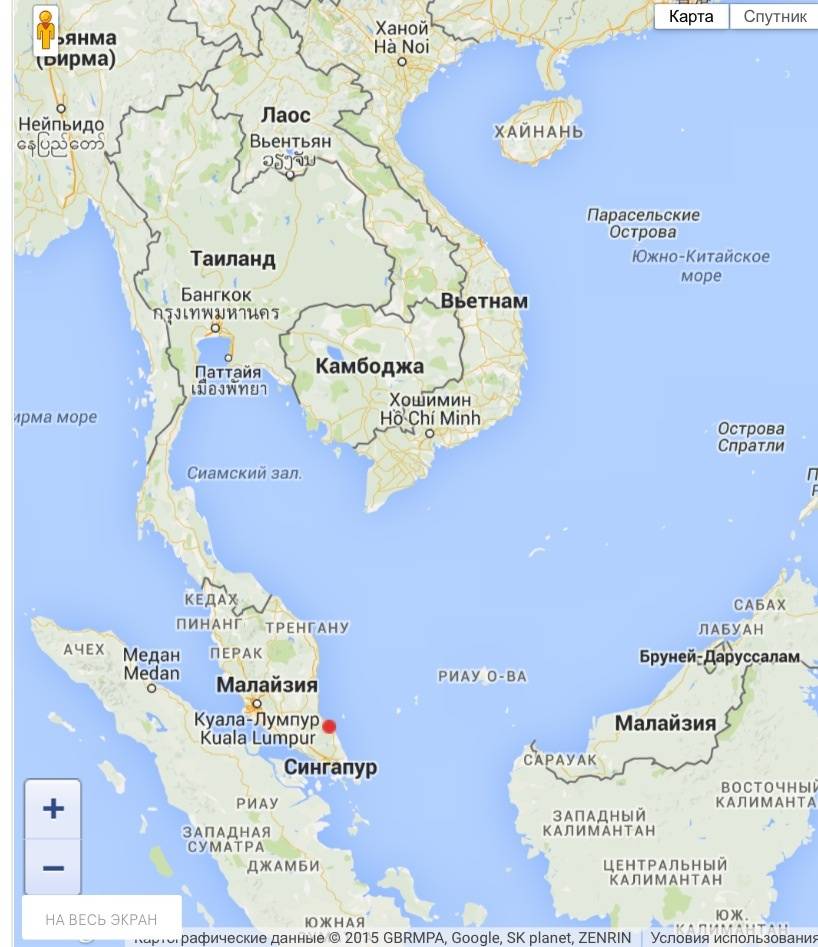The width and height of the screenshot is (818, 947).
Task: Open the Условия использования link
Action: (x=733, y=938)
